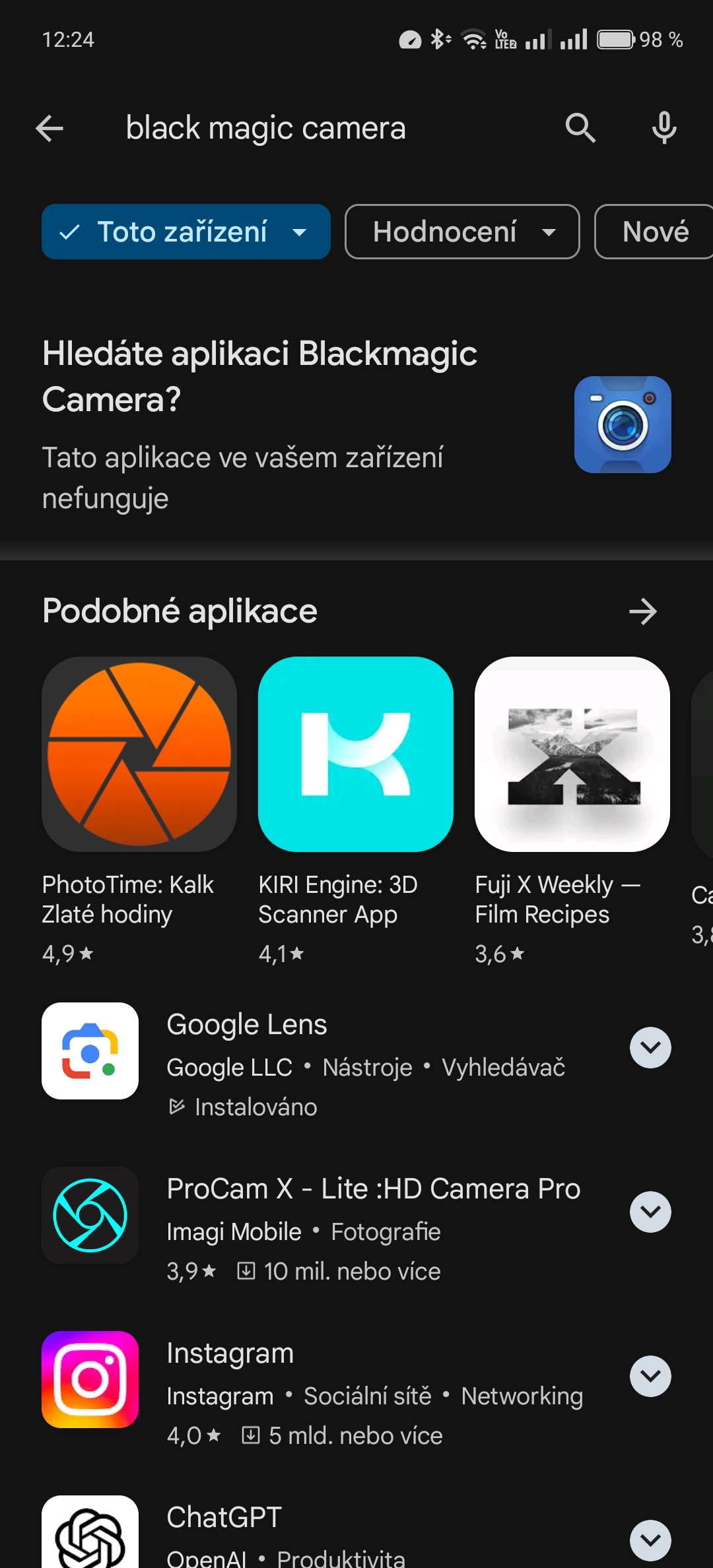Expand details for ChatGPT
Image resolution: width=713 pixels, height=1568 pixels.
coord(650,1540)
